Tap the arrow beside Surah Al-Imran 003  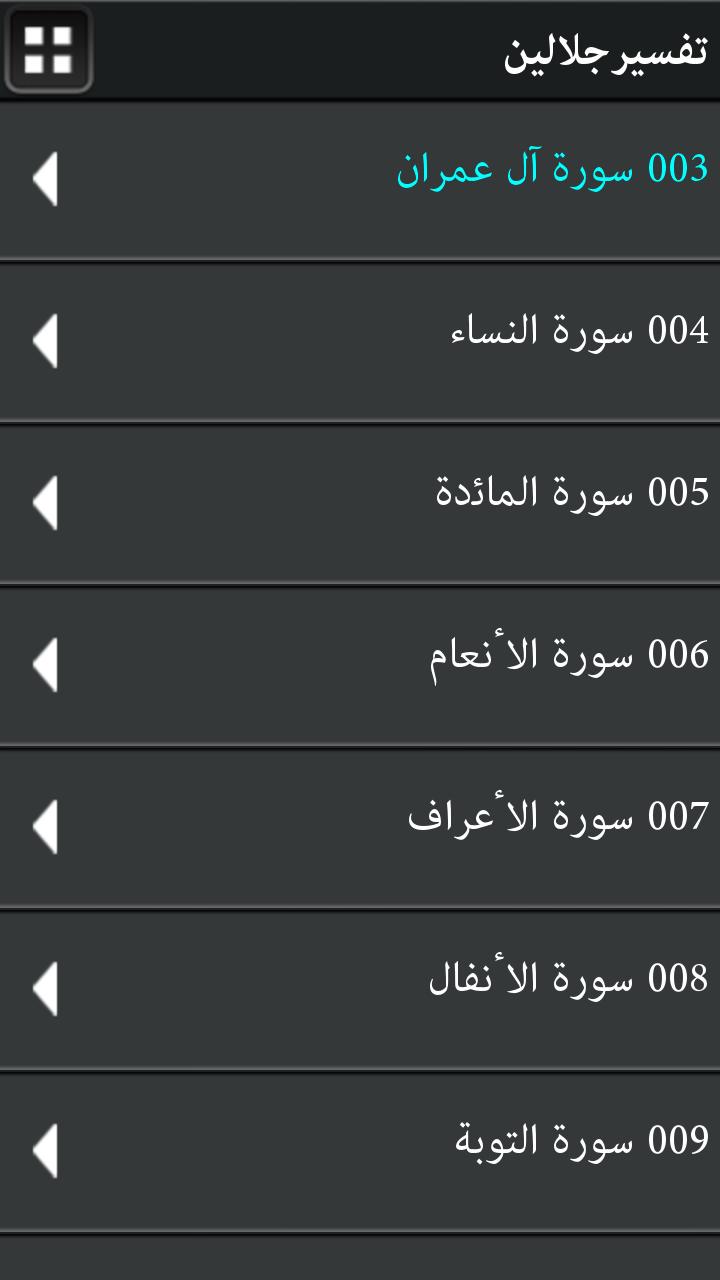coord(45,180)
